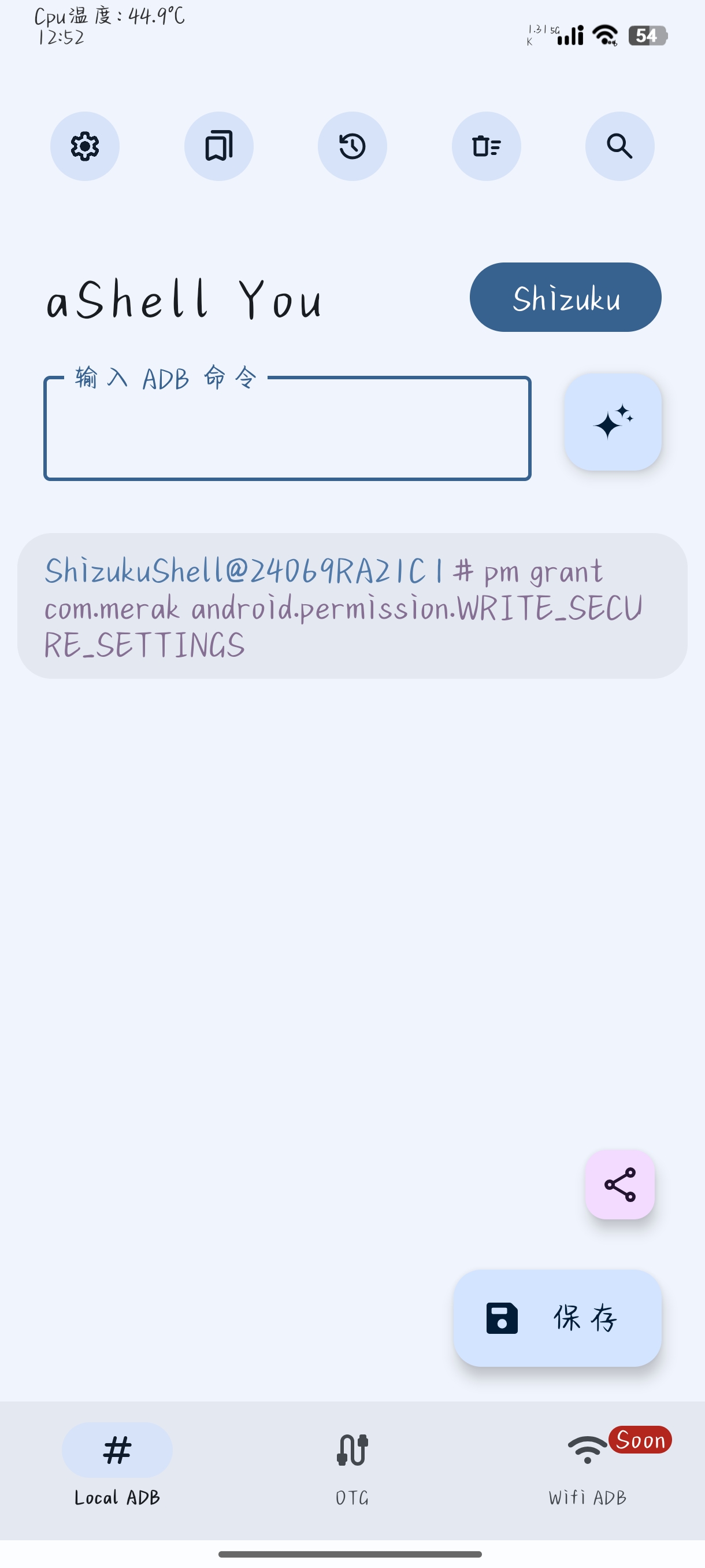Open the bookmarks icon
Screen dimensions: 705x1568
click(218, 146)
